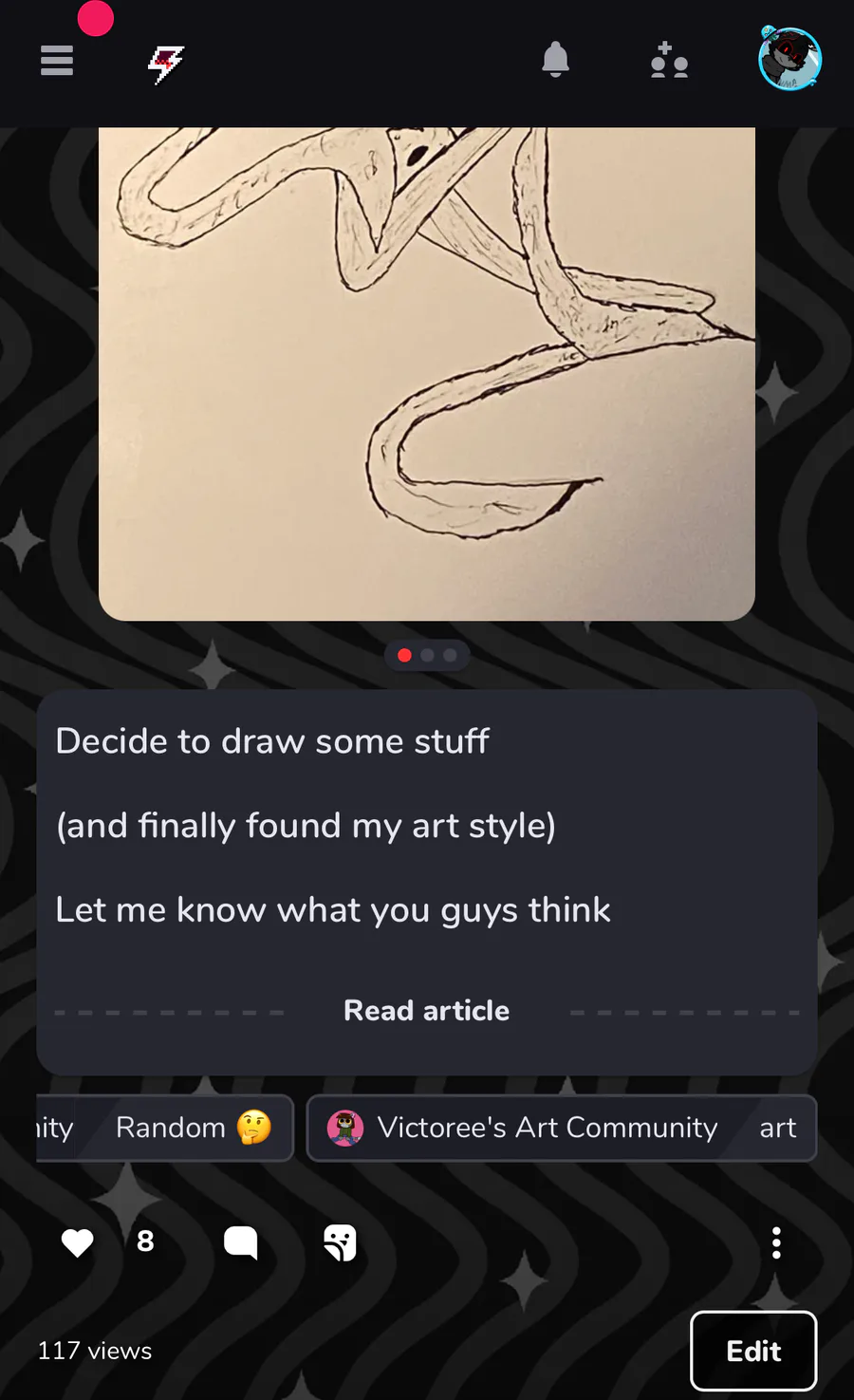
Task: Open the comments bubble
Action: coord(241,1242)
